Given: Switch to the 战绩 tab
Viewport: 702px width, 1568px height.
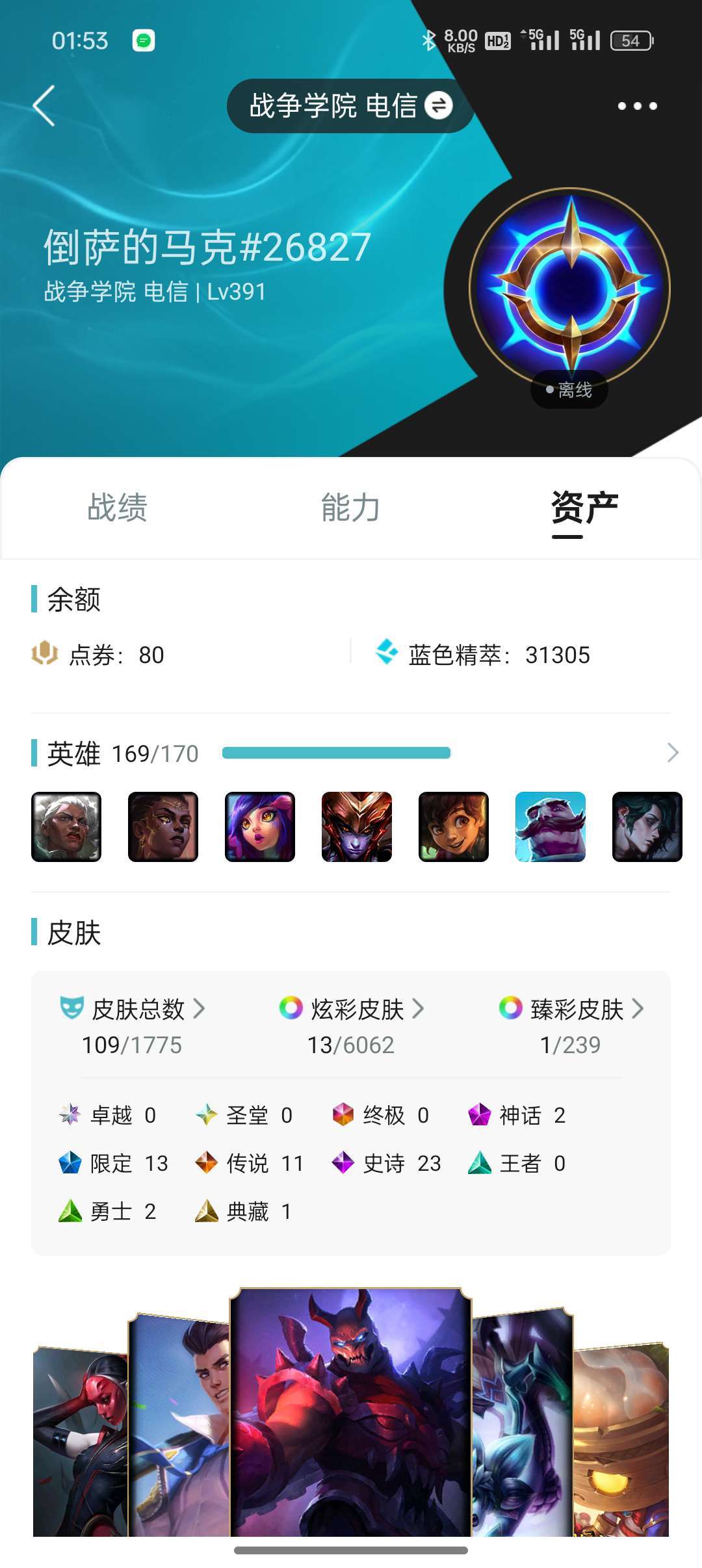Looking at the screenshot, I should click(118, 508).
